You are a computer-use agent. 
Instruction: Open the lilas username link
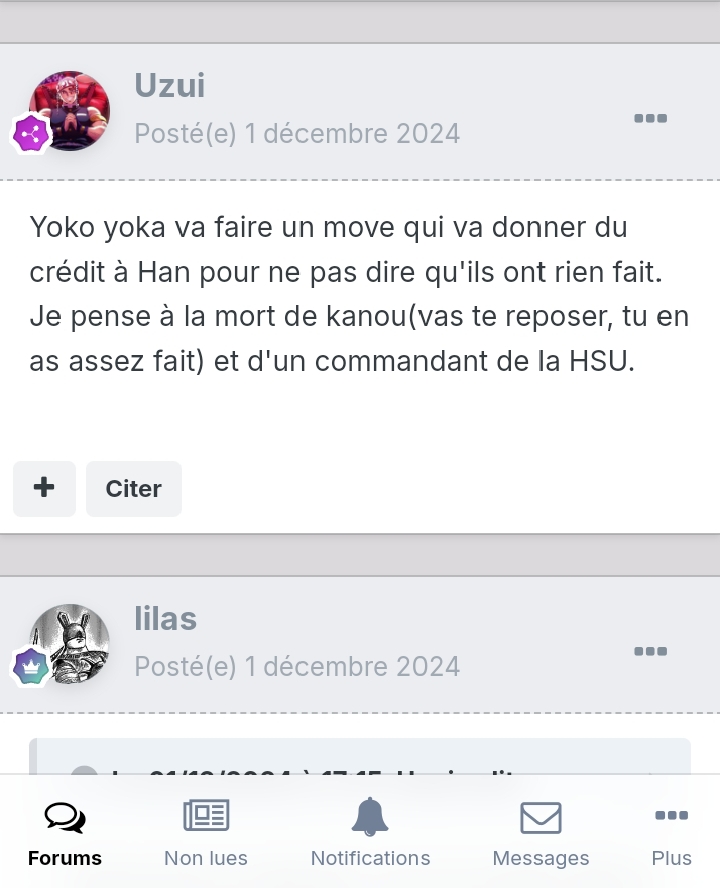tap(166, 619)
